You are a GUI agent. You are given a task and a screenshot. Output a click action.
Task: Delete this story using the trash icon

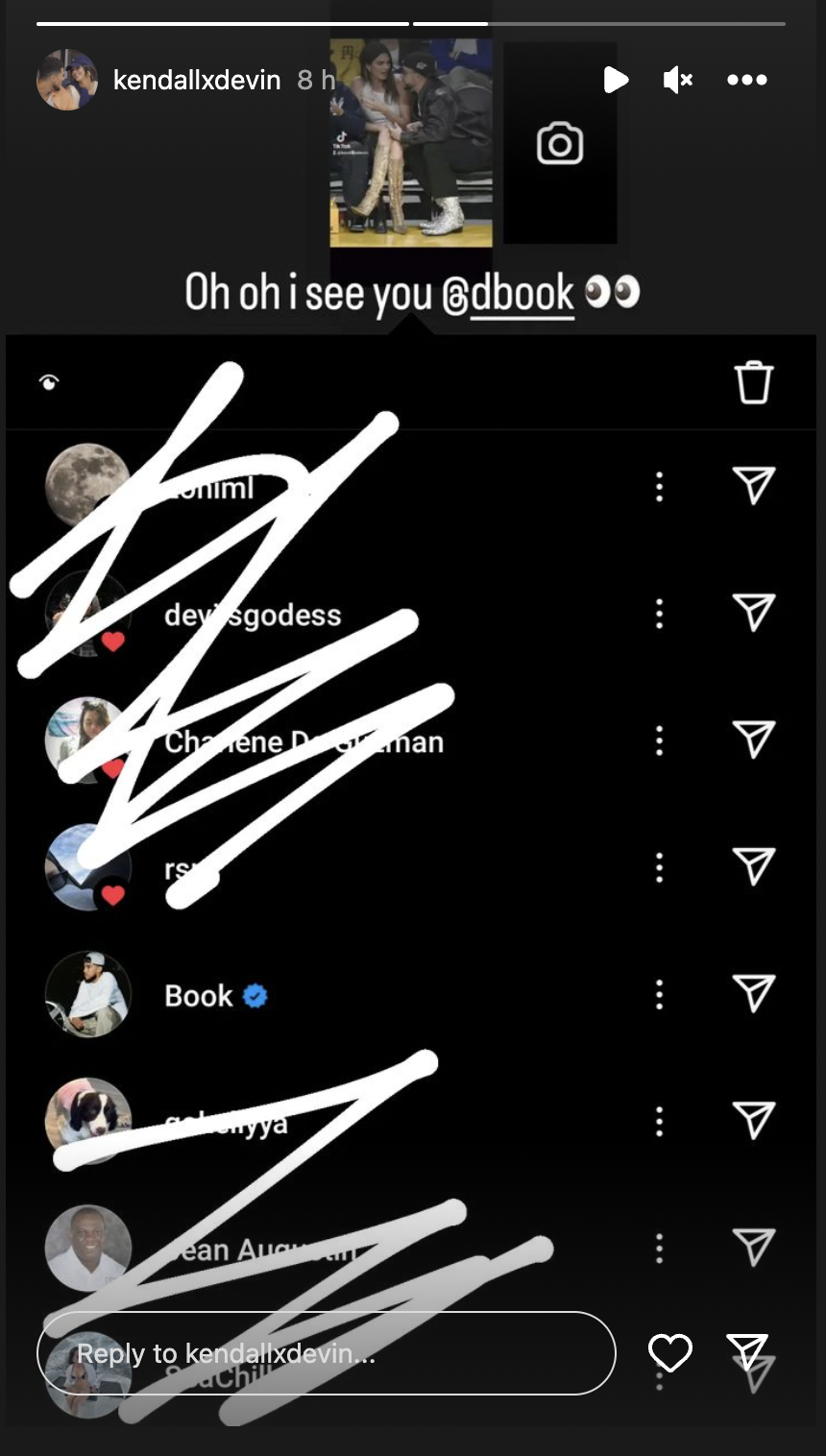(x=754, y=380)
